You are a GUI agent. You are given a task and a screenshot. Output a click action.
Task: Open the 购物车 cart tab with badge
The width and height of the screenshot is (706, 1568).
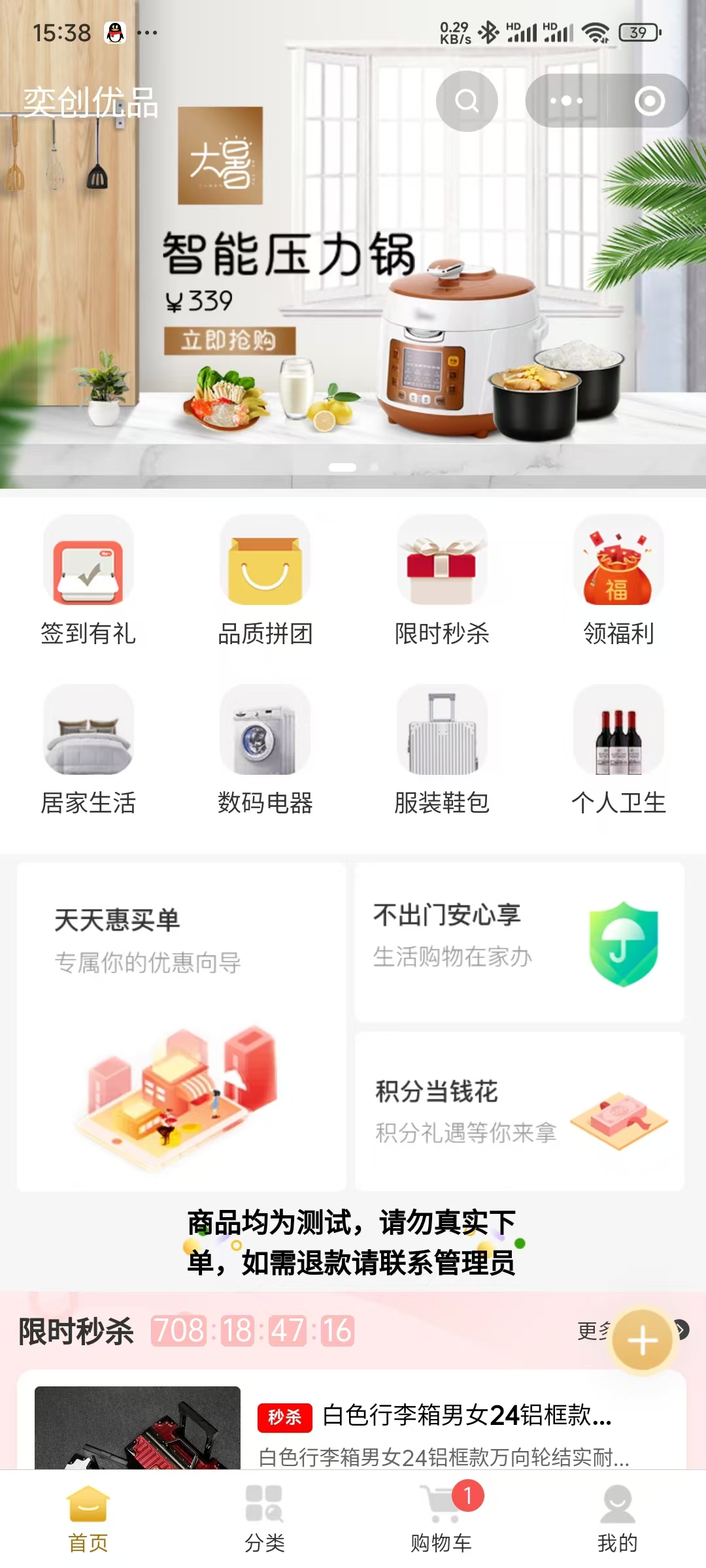pos(441,1516)
